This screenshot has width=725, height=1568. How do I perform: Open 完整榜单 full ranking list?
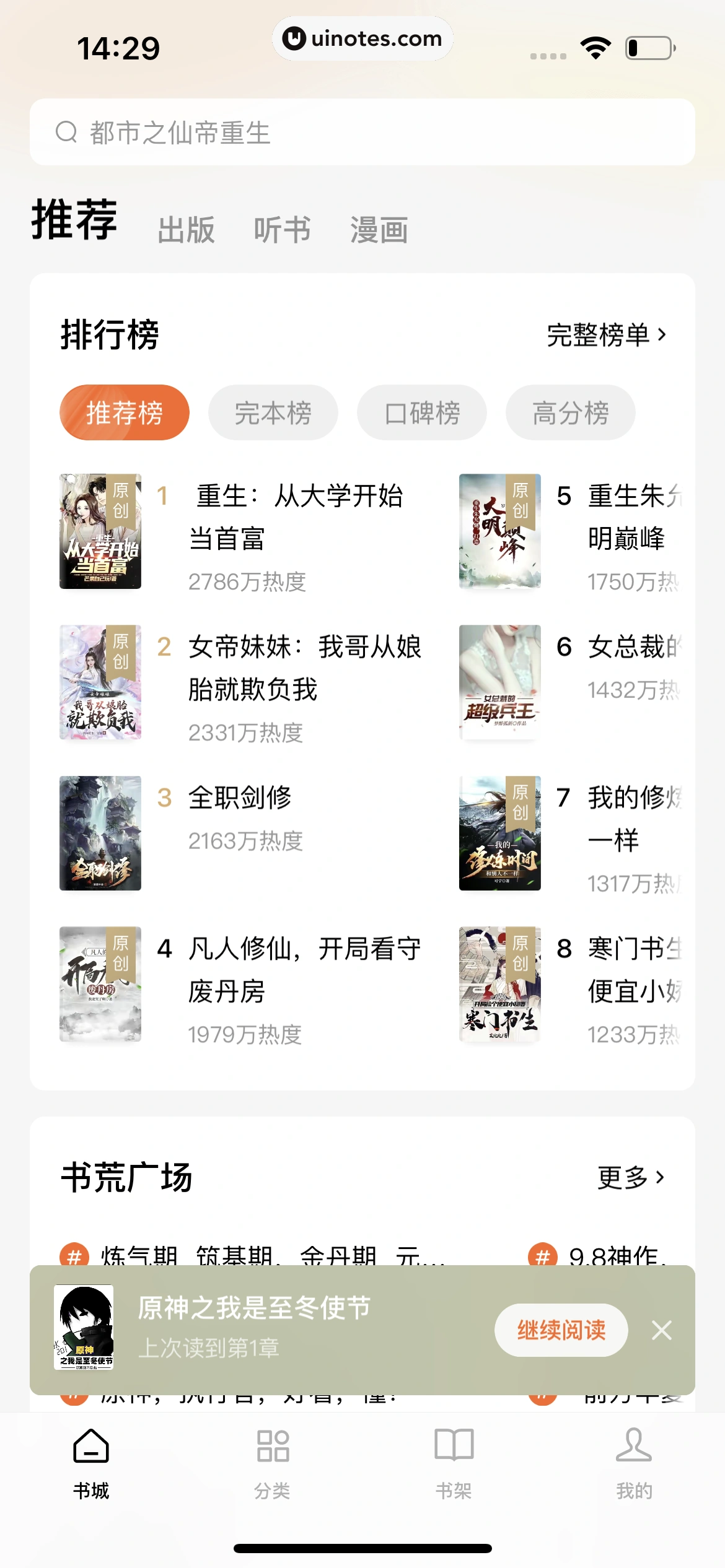click(606, 335)
